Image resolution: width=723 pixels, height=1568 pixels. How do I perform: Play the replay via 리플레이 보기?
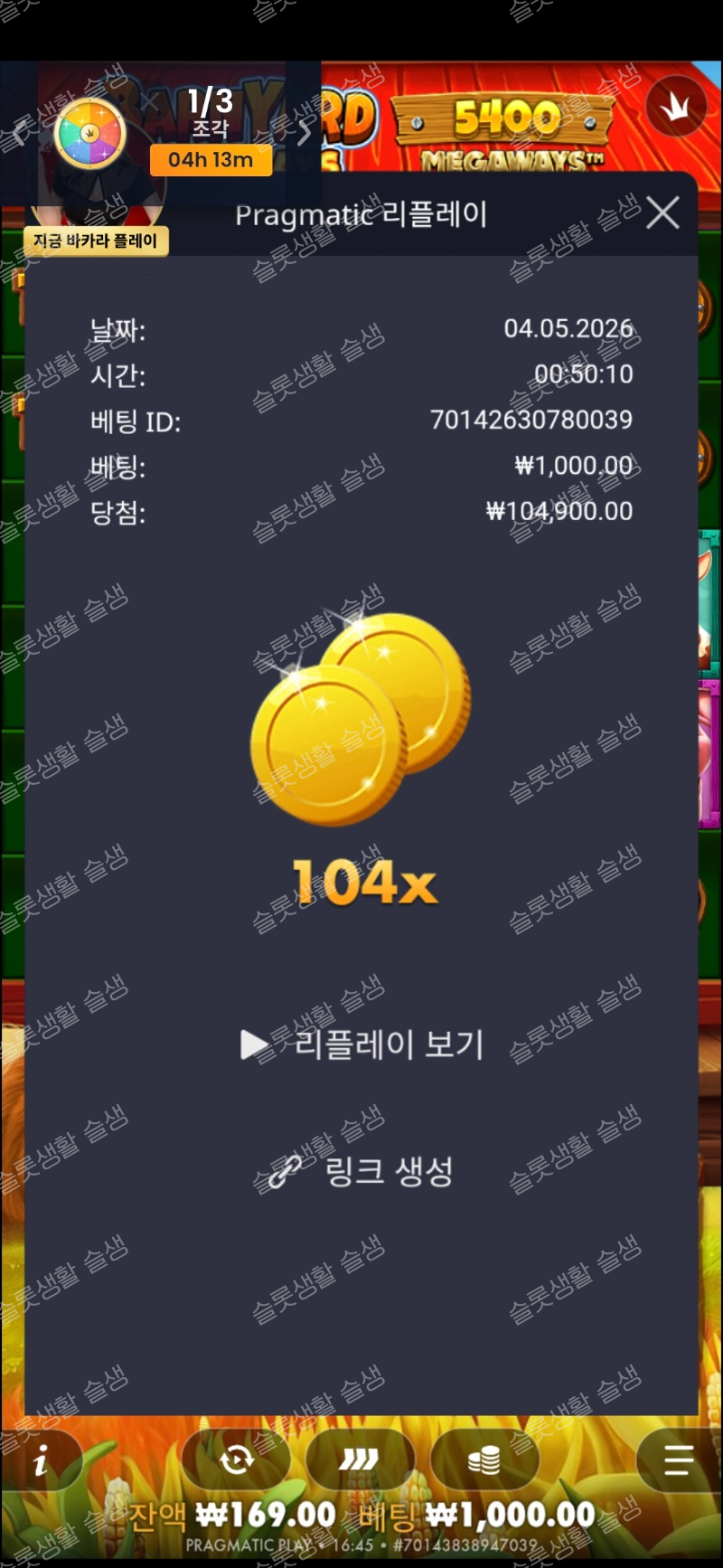[362, 1044]
